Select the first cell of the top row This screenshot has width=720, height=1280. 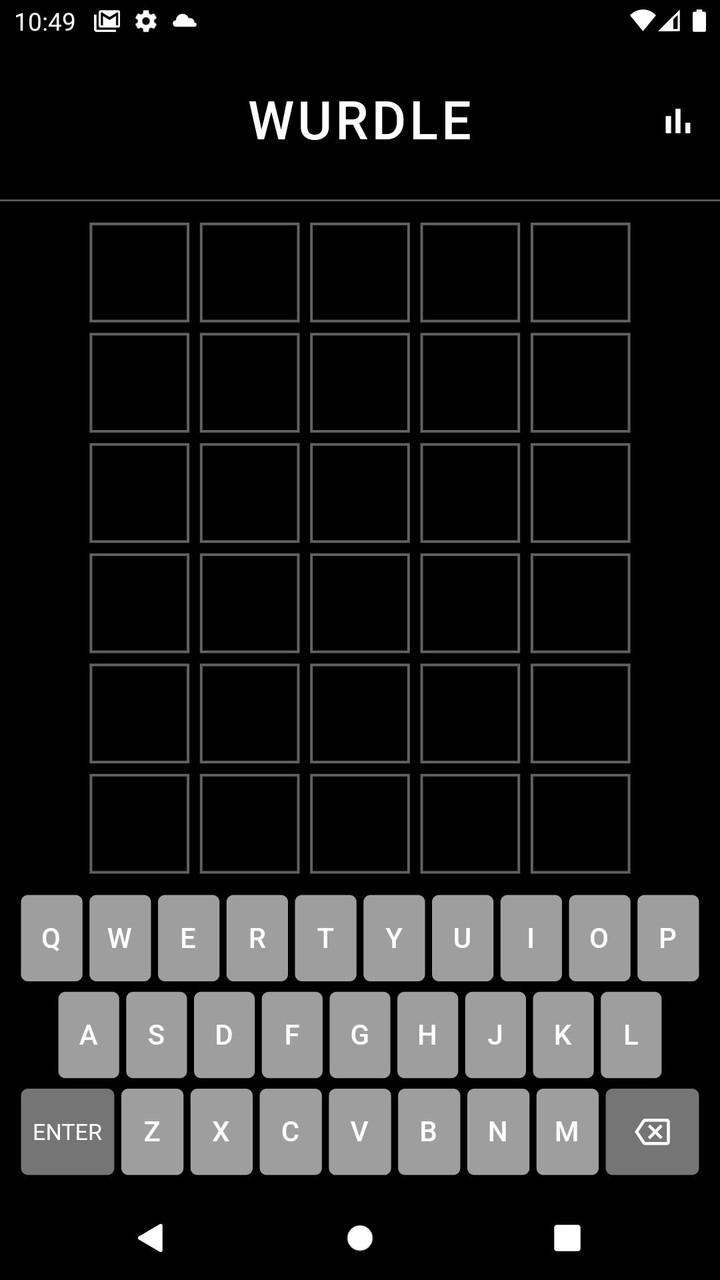click(x=139, y=271)
